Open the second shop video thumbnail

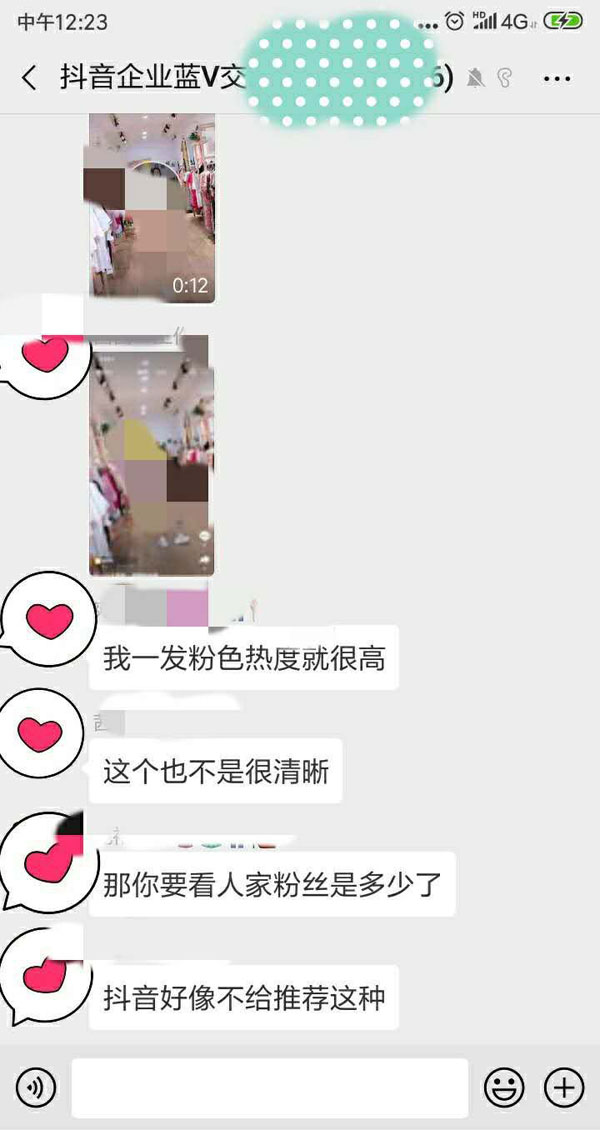pos(151,455)
